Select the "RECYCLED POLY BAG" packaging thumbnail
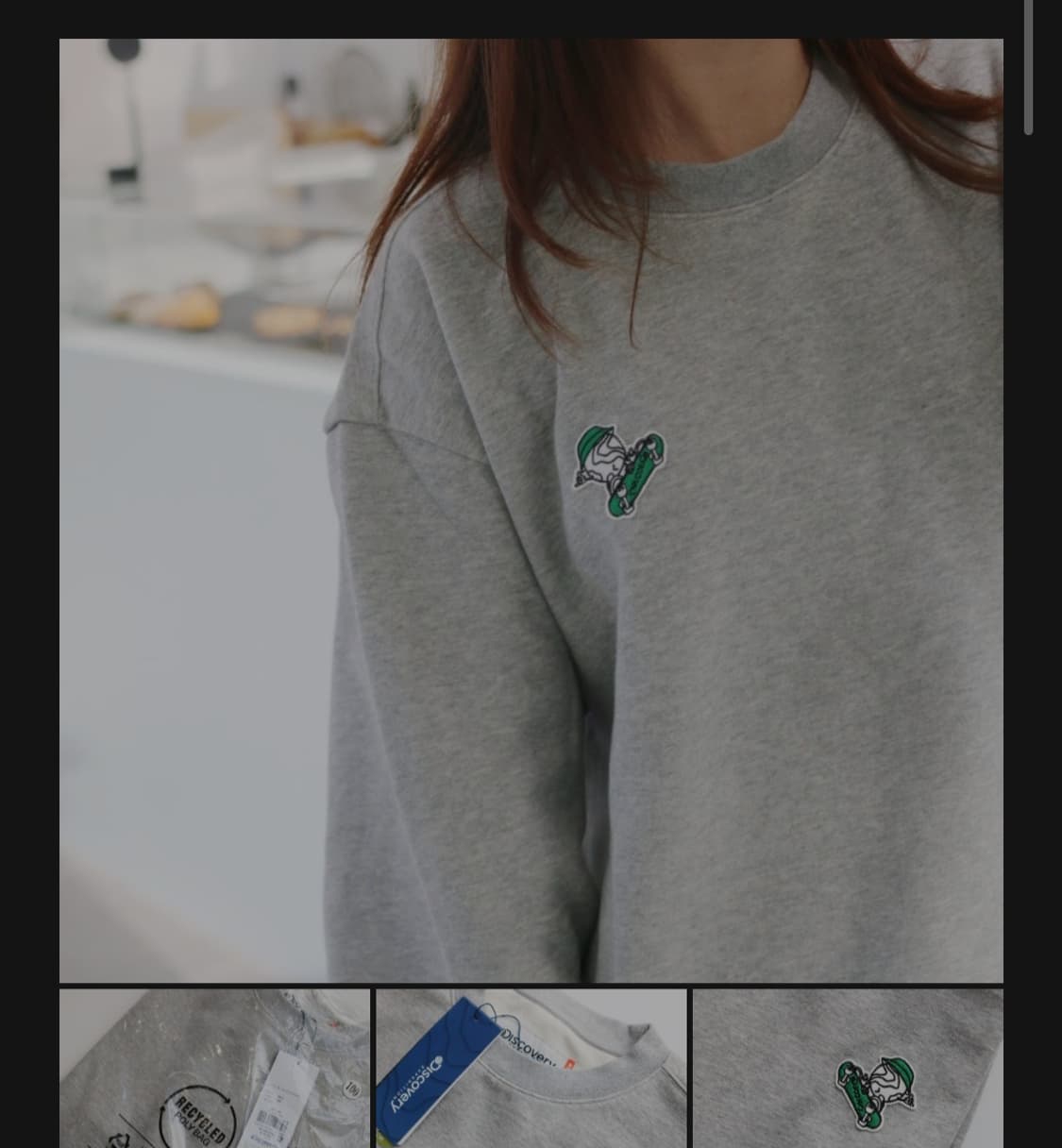The height and width of the screenshot is (1148, 1062). click(214, 1067)
